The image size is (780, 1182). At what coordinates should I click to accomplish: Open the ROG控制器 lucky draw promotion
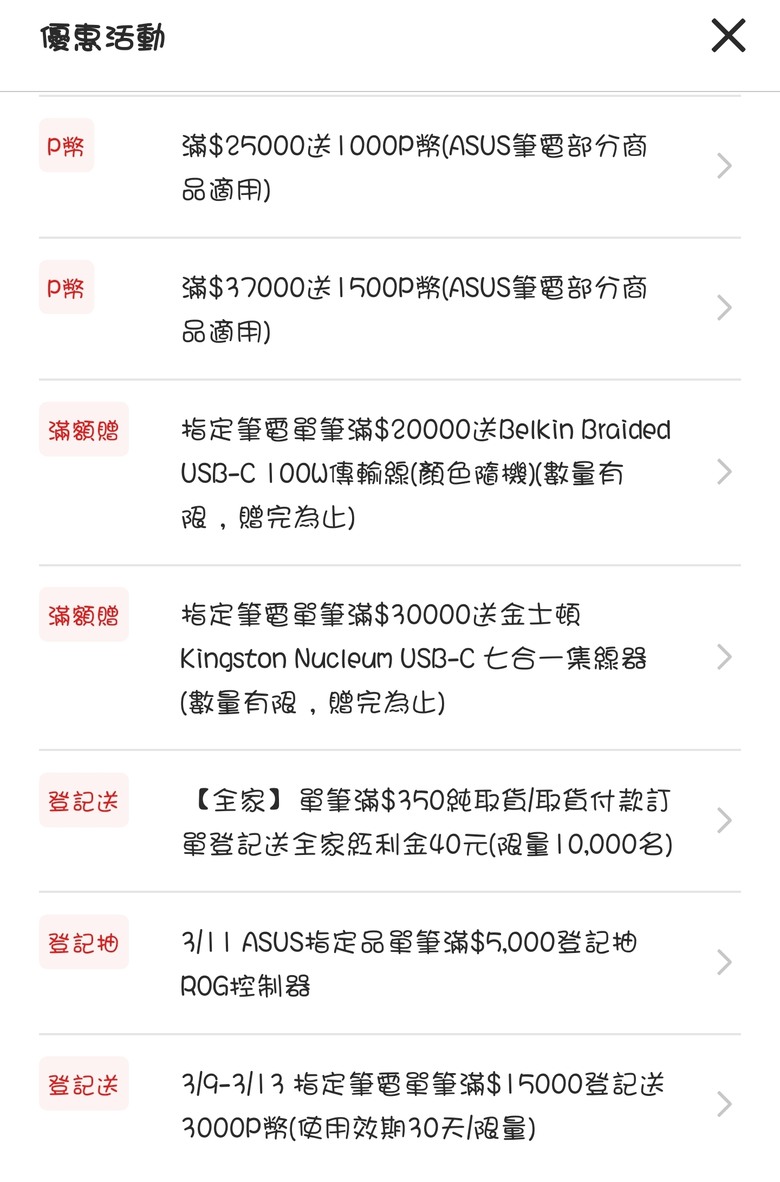point(410,964)
